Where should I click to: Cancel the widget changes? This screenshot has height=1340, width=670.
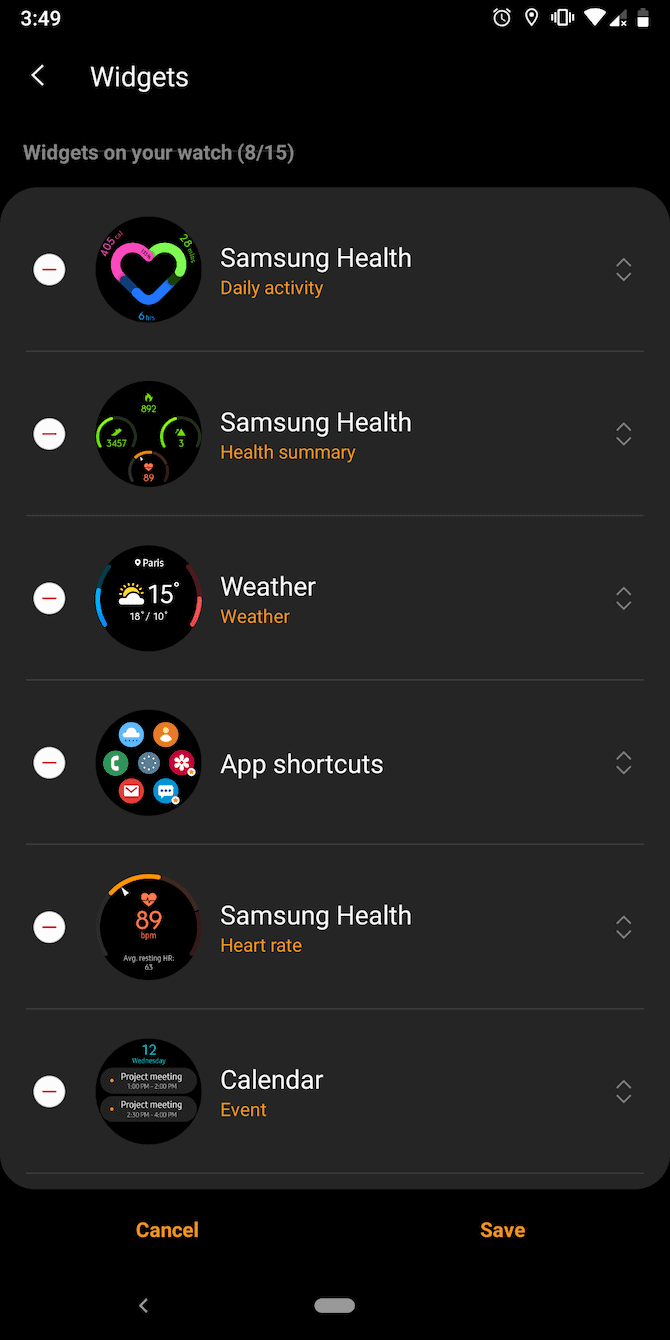pos(167,1230)
